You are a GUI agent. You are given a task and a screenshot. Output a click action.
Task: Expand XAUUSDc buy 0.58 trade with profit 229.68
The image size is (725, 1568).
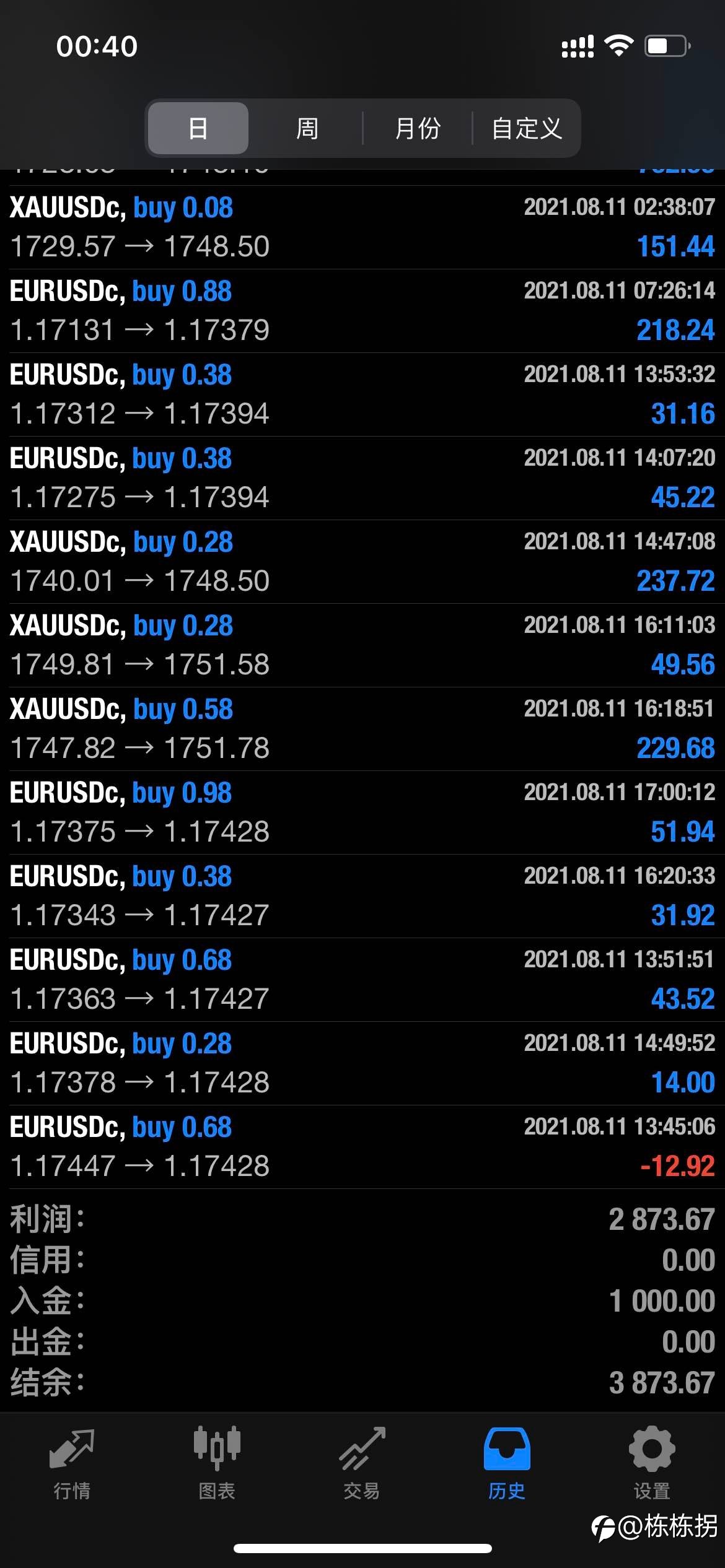point(362,729)
